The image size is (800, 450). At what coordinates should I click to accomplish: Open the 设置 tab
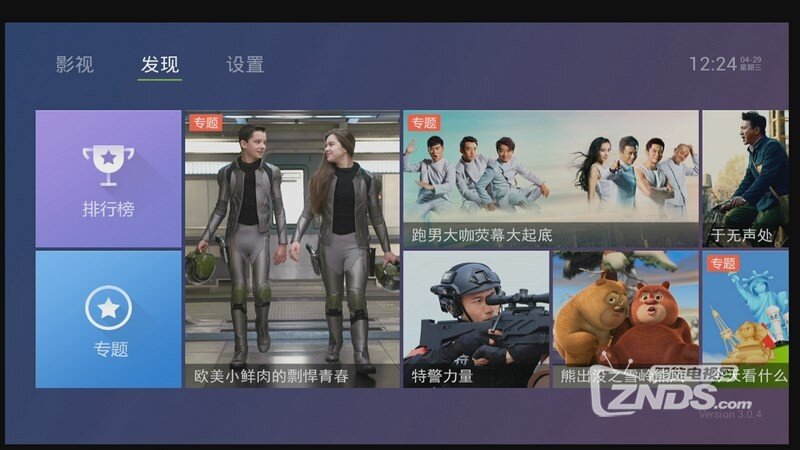point(245,65)
